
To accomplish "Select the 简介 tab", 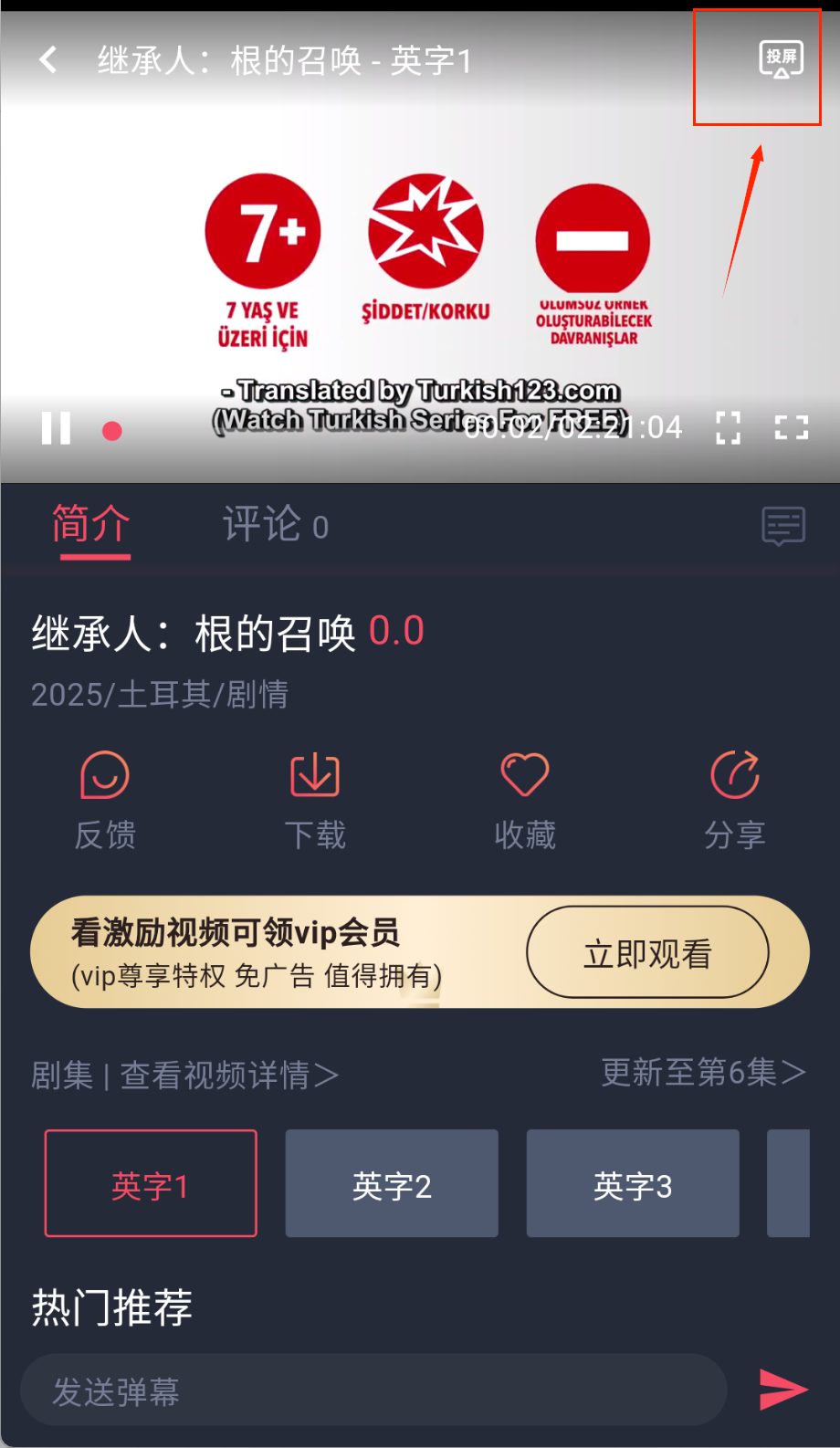I will 90,525.
